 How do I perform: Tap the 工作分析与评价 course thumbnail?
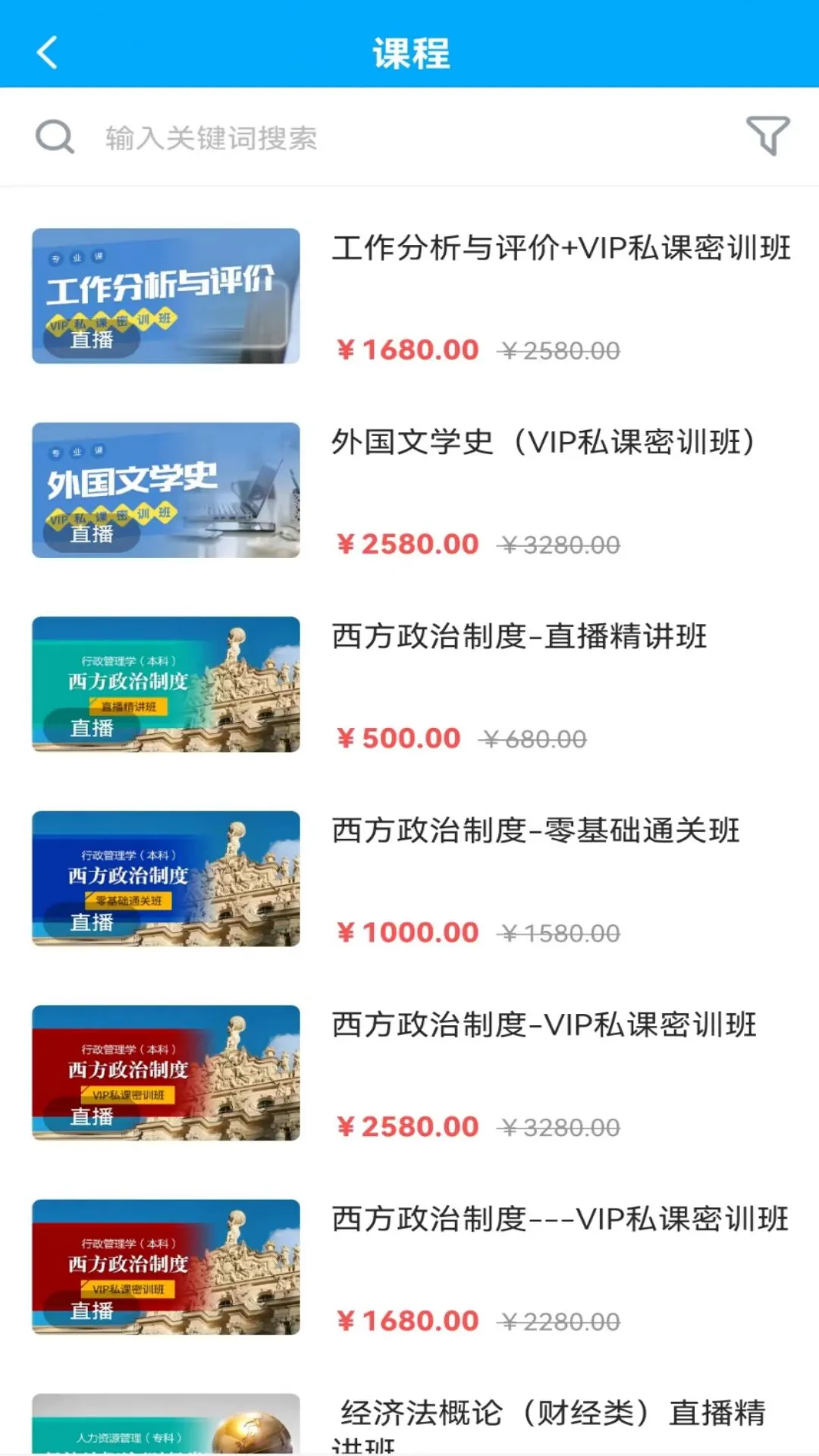click(x=165, y=296)
